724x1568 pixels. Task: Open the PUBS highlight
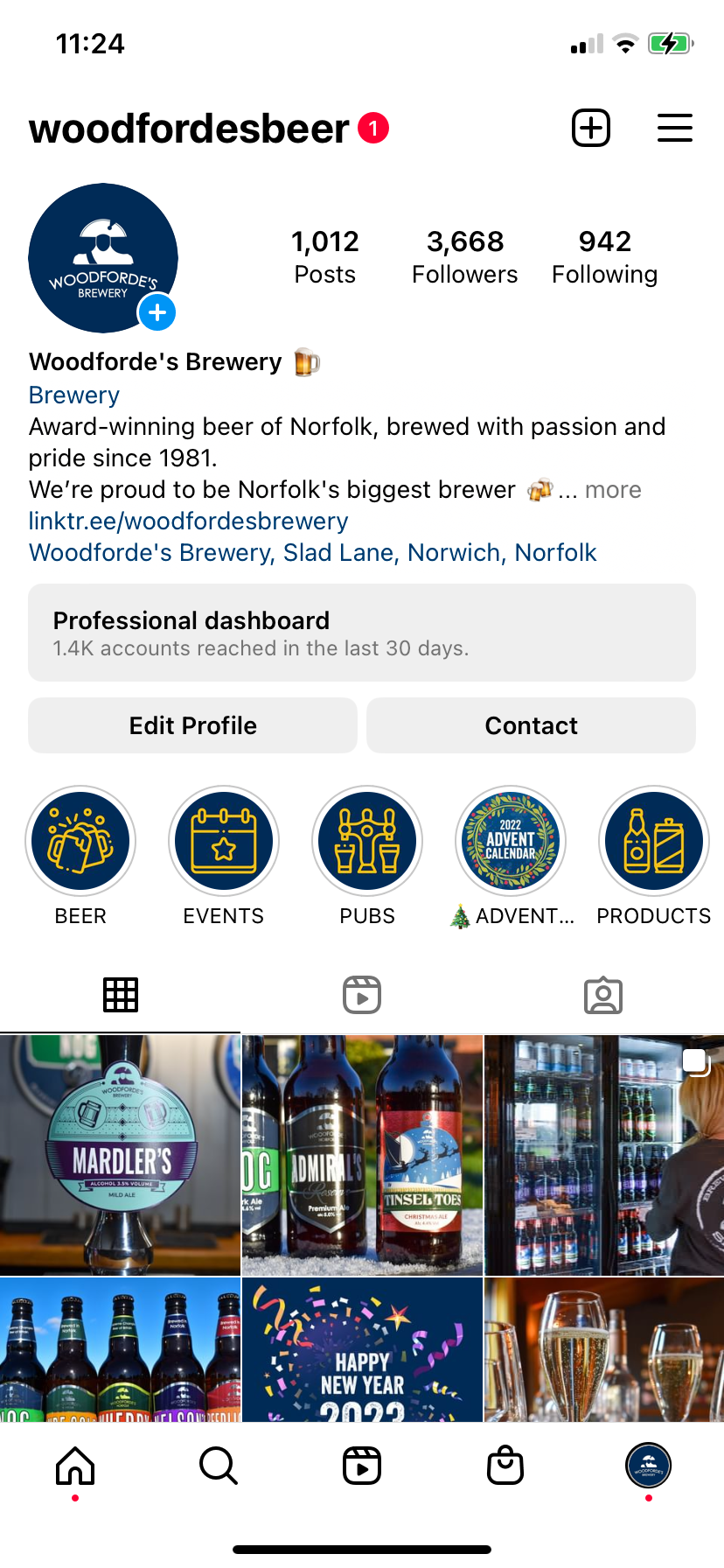pyautogui.click(x=367, y=841)
